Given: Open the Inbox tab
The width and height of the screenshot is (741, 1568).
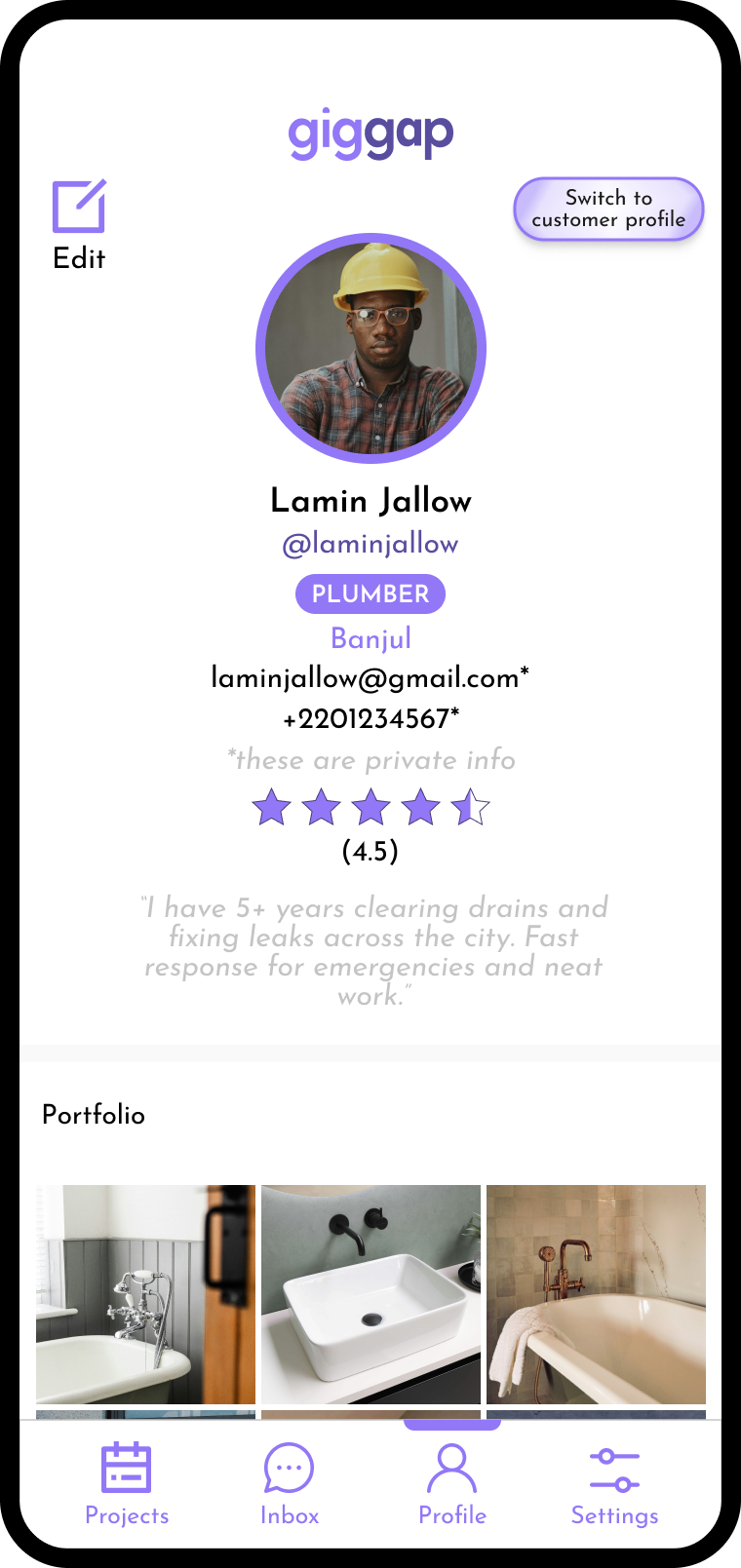Looking at the screenshot, I should pyautogui.click(x=290, y=1484).
